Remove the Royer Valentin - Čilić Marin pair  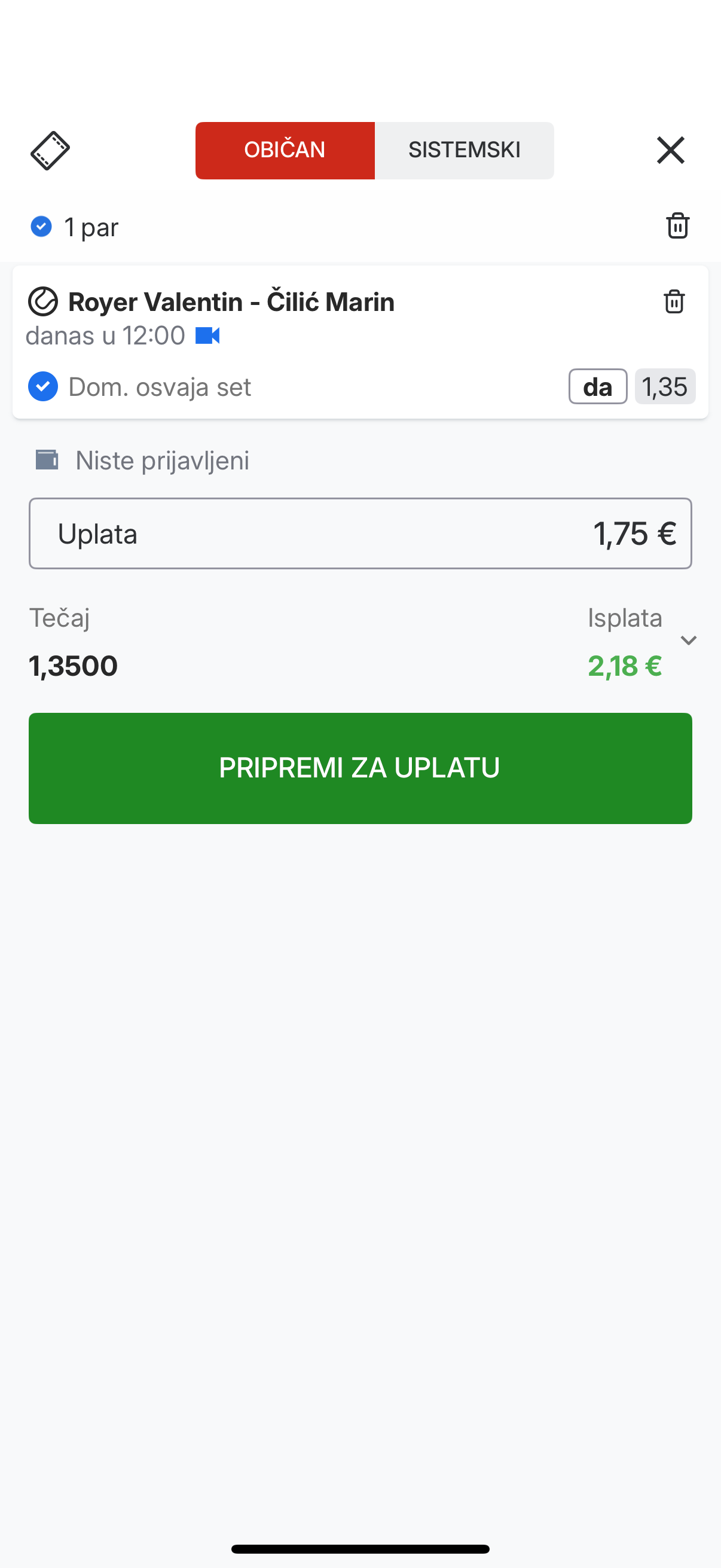(674, 301)
